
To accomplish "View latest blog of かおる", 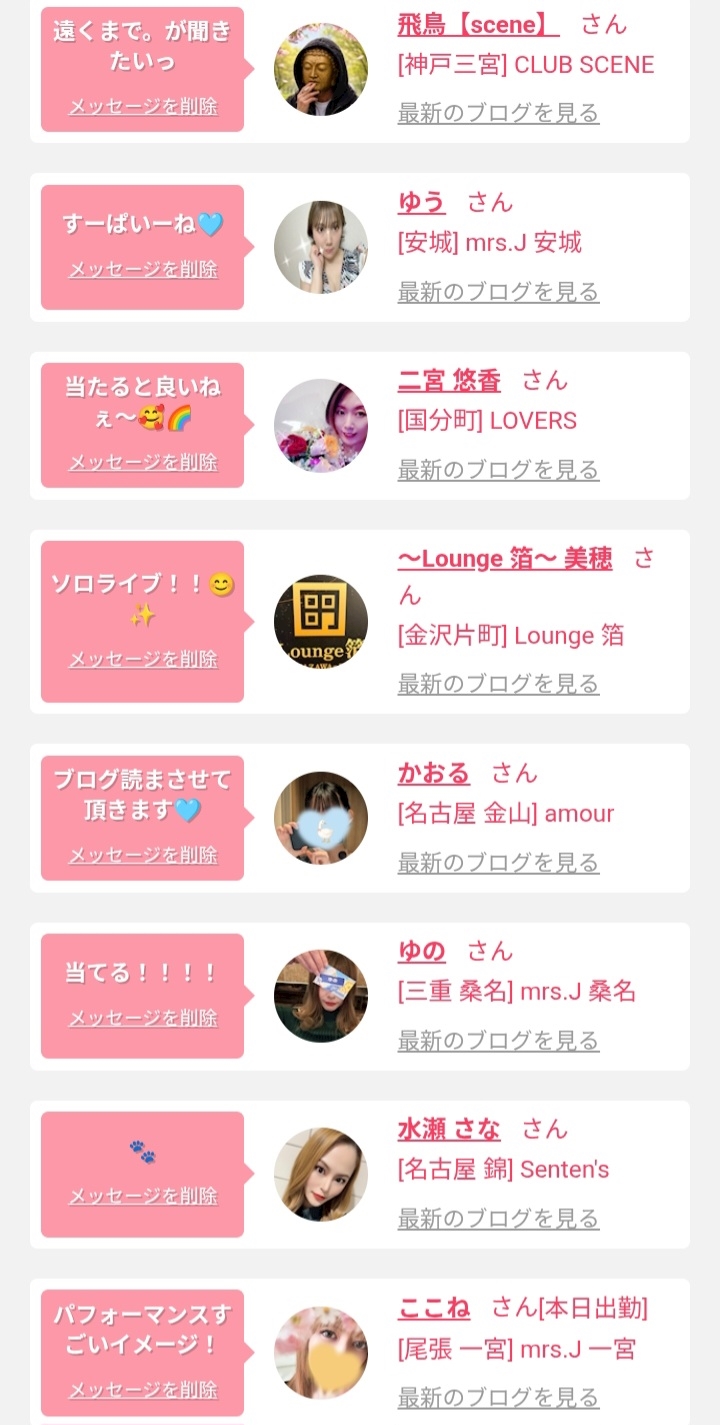I will pyautogui.click(x=498, y=862).
